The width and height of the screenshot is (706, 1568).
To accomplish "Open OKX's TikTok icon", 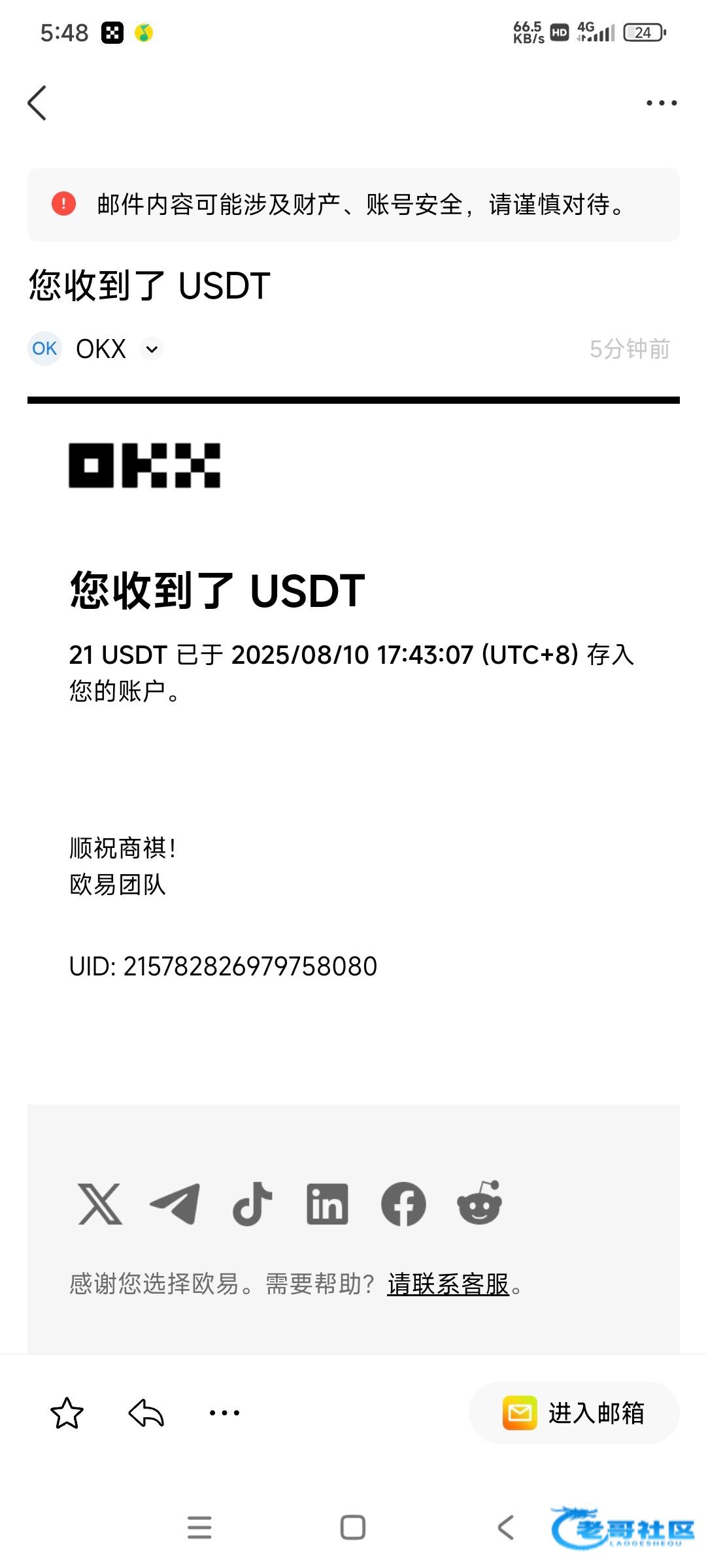I will pos(252,1203).
